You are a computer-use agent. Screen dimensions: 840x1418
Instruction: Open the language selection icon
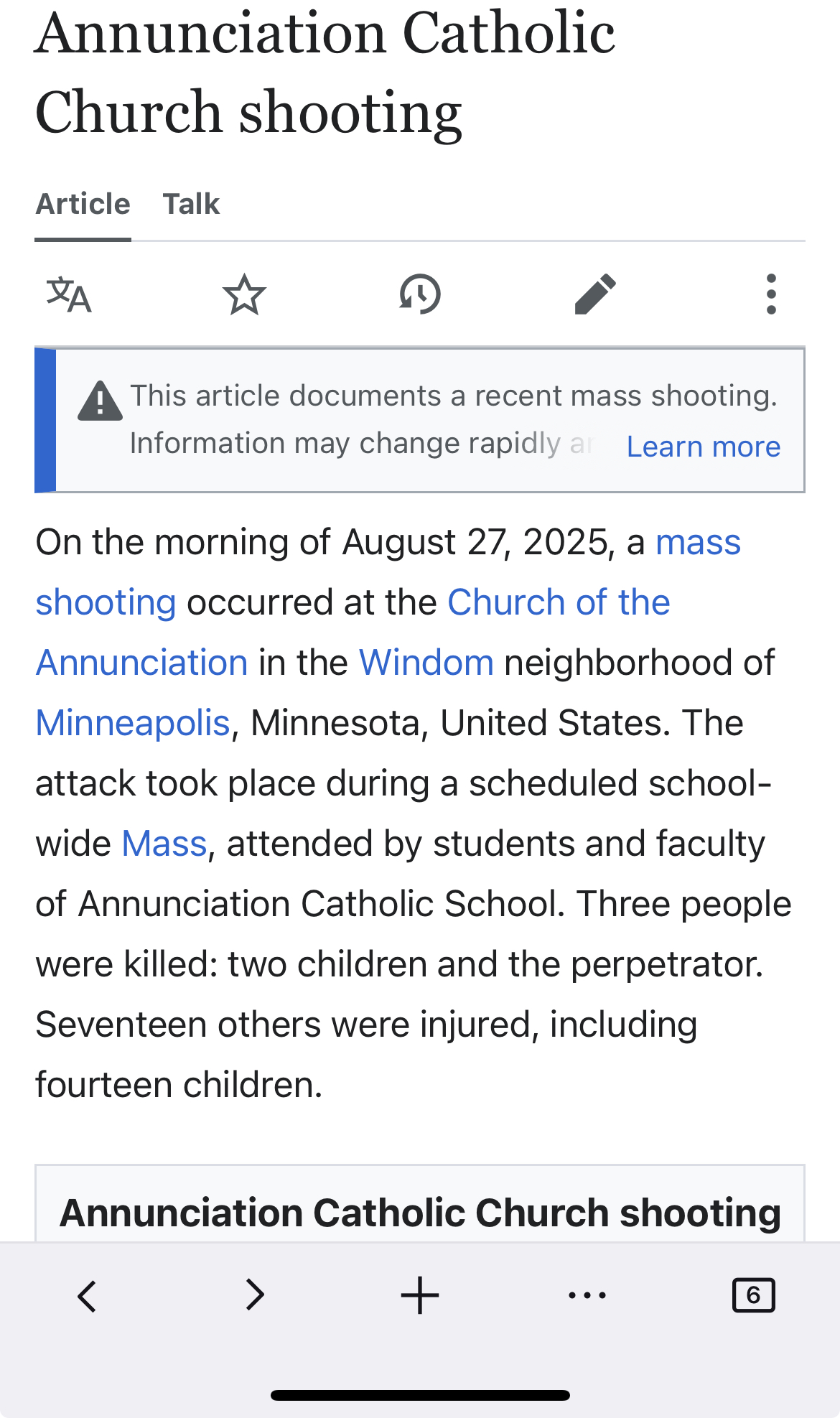point(69,294)
